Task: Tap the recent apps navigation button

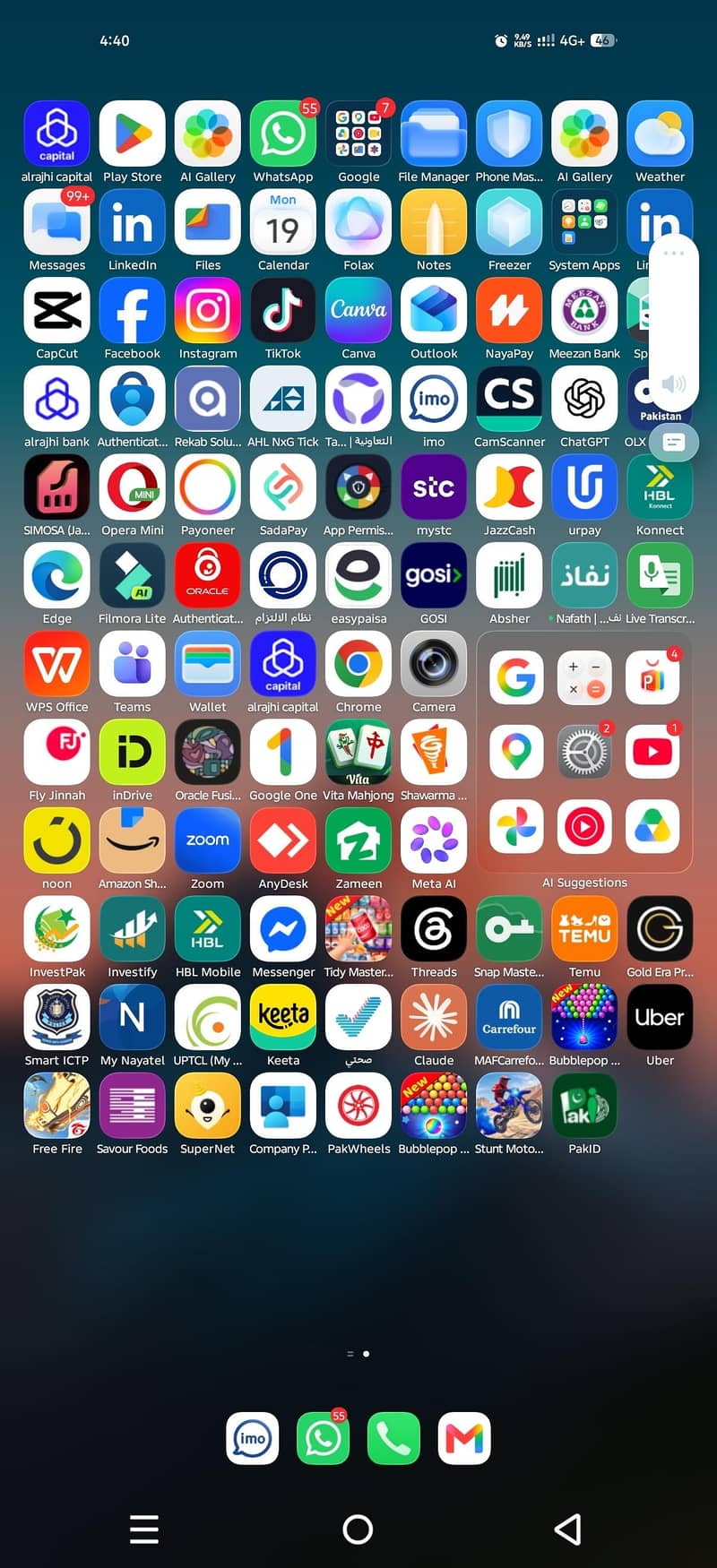Action: [x=144, y=1529]
